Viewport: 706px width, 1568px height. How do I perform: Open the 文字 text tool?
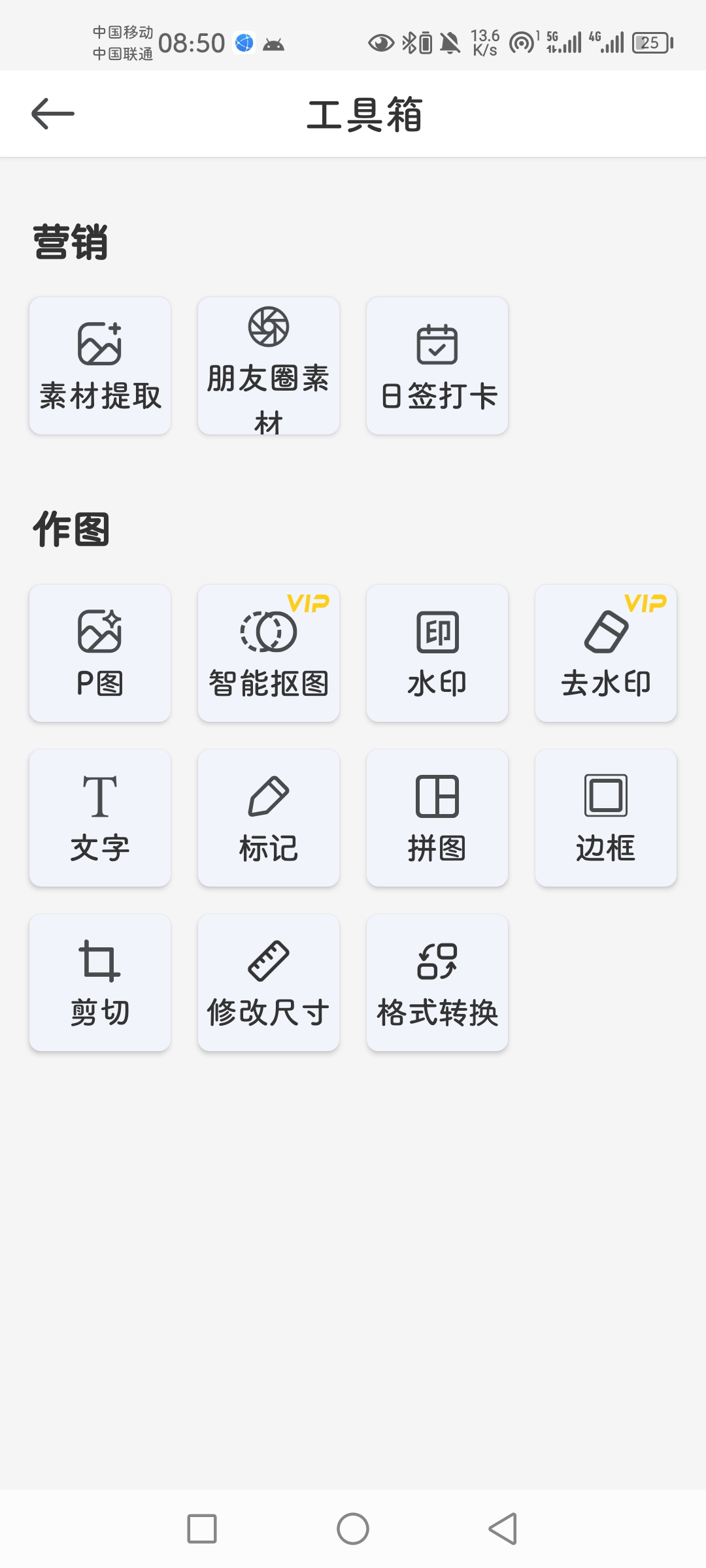point(100,818)
